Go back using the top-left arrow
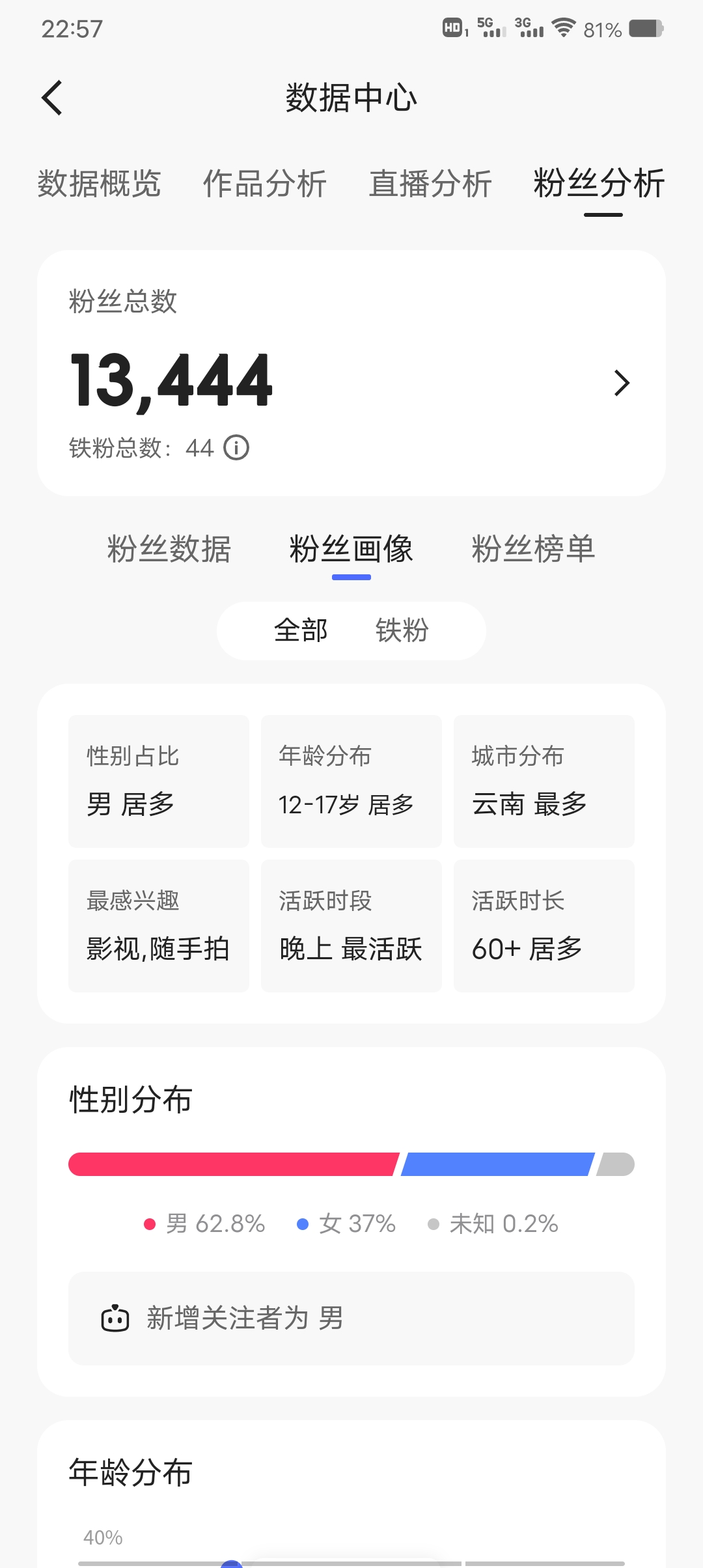Viewport: 703px width, 1568px height. [52, 98]
